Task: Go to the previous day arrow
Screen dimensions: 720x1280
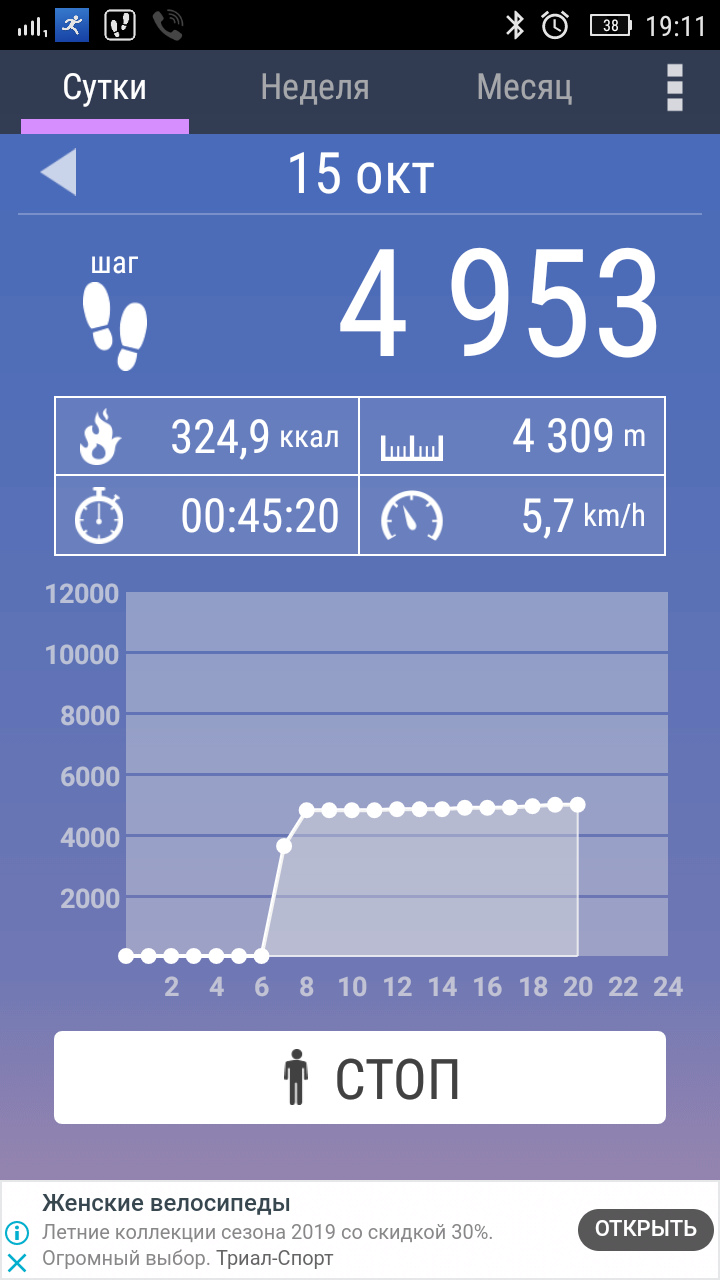Action: click(x=58, y=172)
